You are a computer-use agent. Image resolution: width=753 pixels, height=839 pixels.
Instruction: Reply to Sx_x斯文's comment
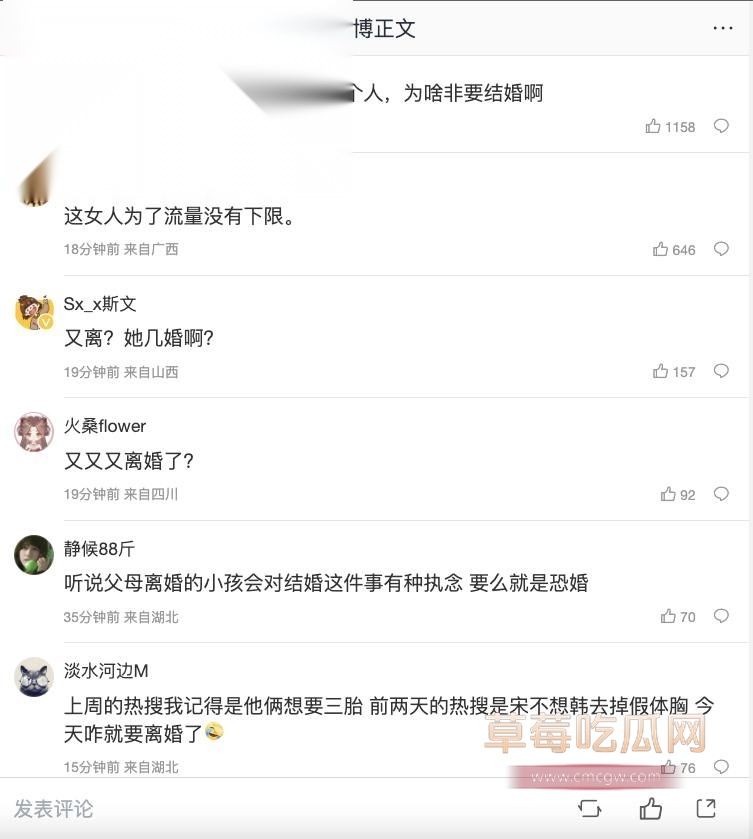tap(721, 371)
